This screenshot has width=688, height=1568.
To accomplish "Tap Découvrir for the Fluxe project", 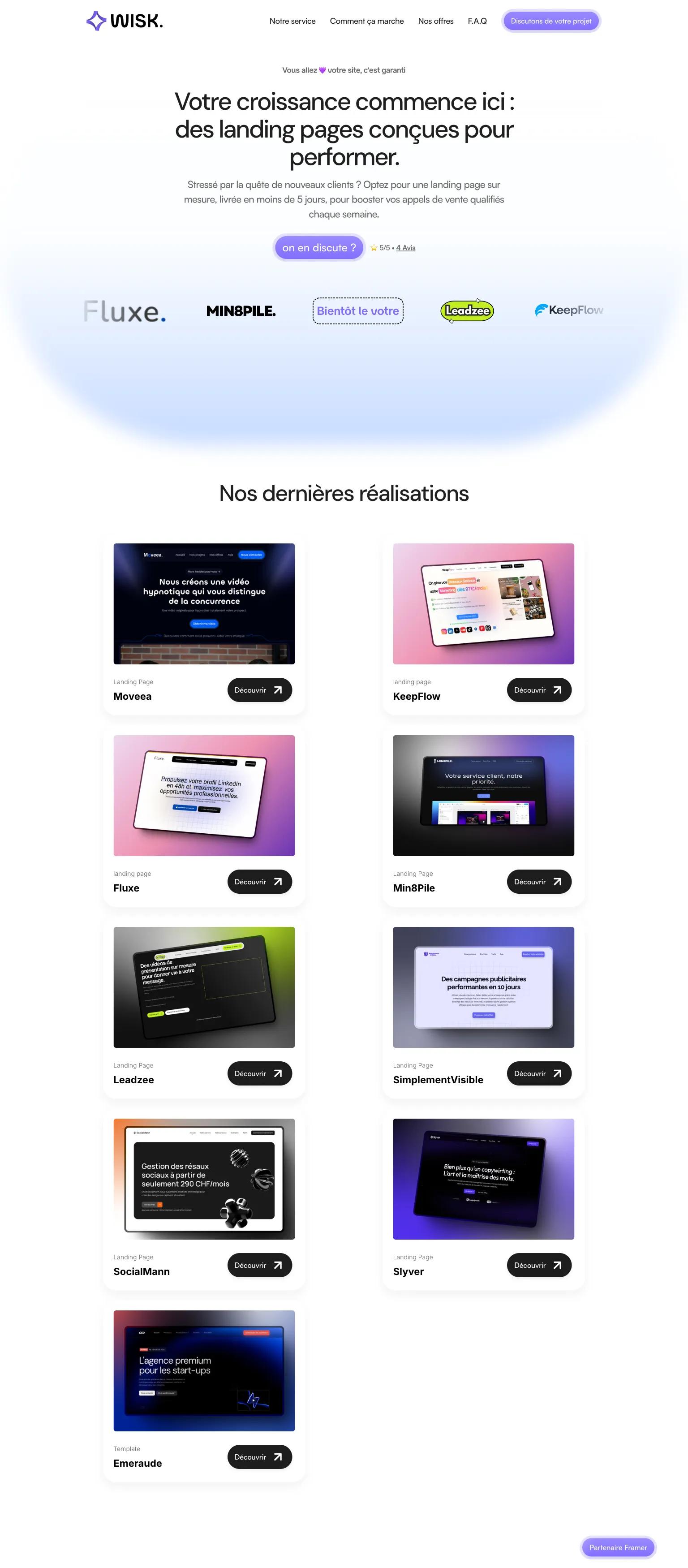I will click(259, 881).
